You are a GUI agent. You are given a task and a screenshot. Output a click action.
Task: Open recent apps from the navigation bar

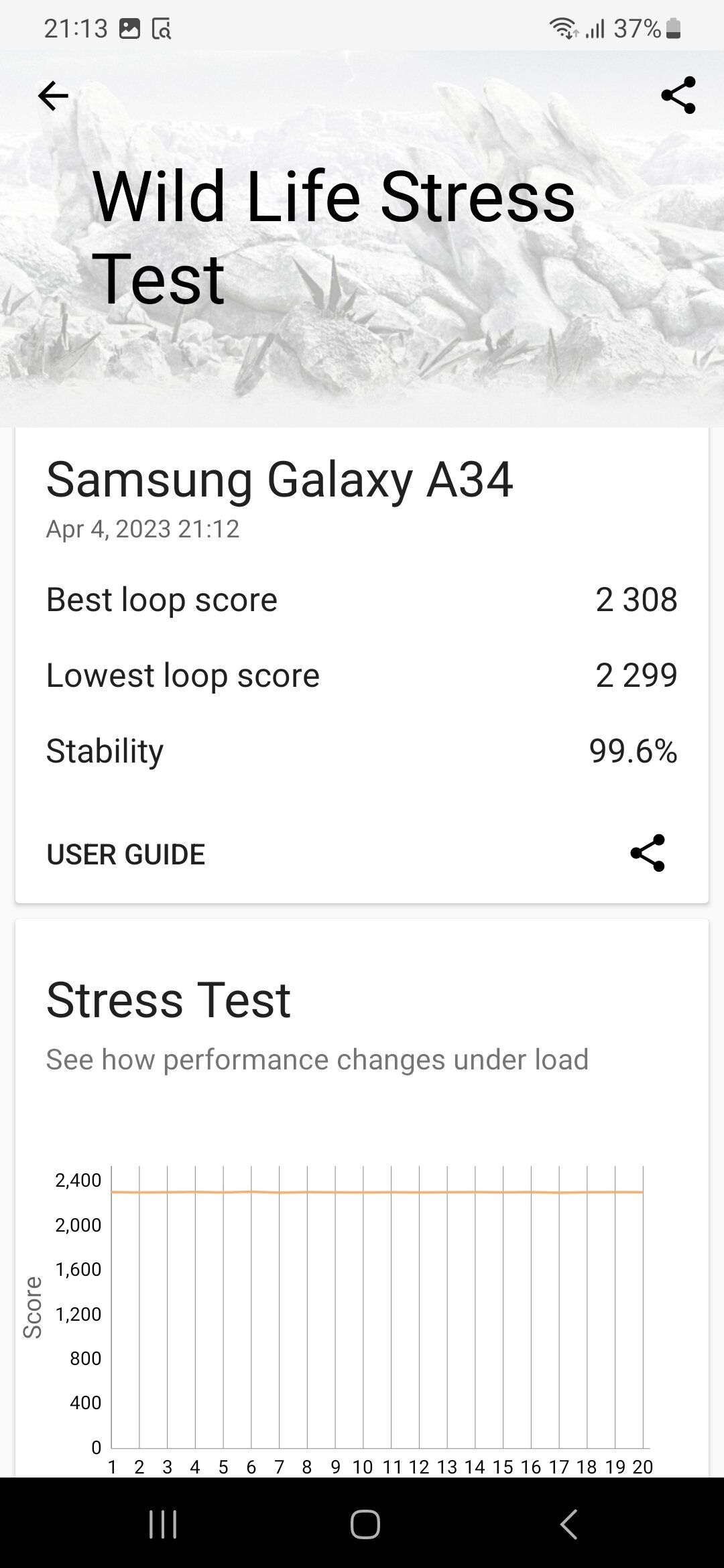click(x=162, y=1524)
